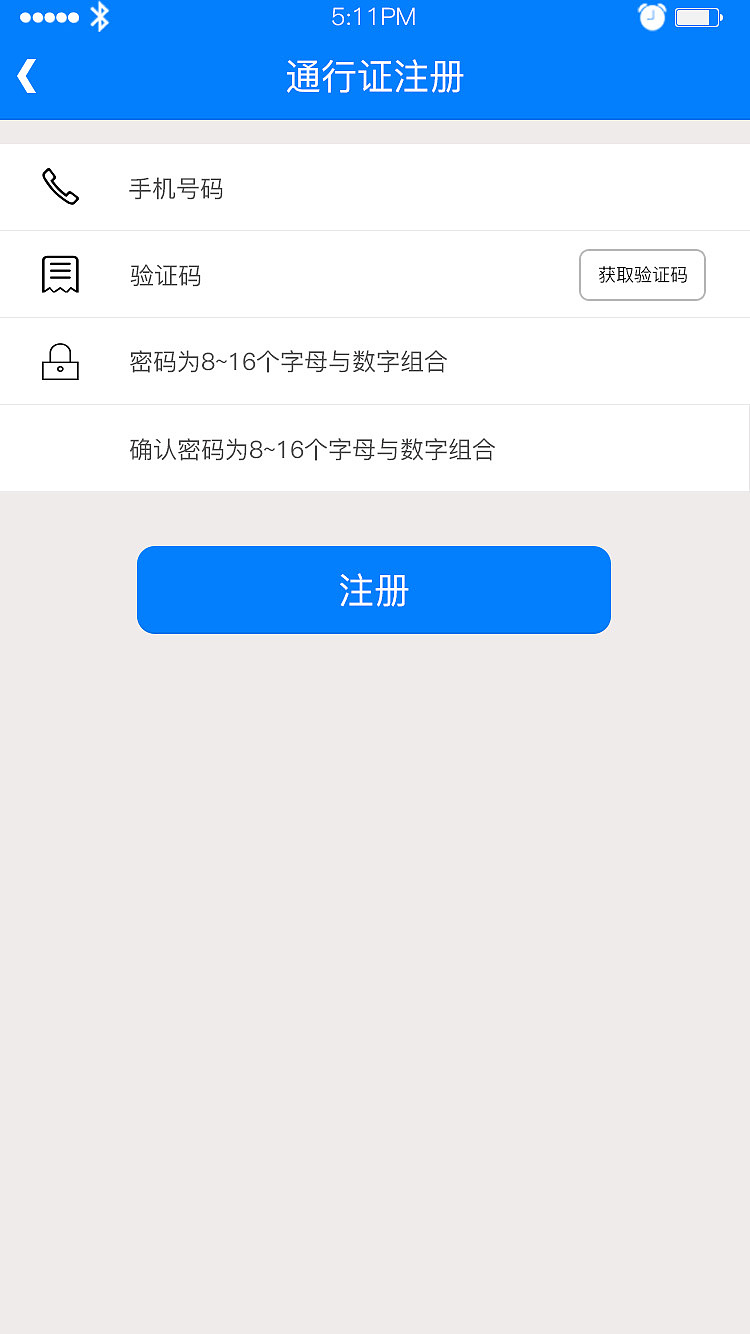Click the phone handset icon beside 手机号码
This screenshot has height=1334, width=750.
tap(60, 187)
